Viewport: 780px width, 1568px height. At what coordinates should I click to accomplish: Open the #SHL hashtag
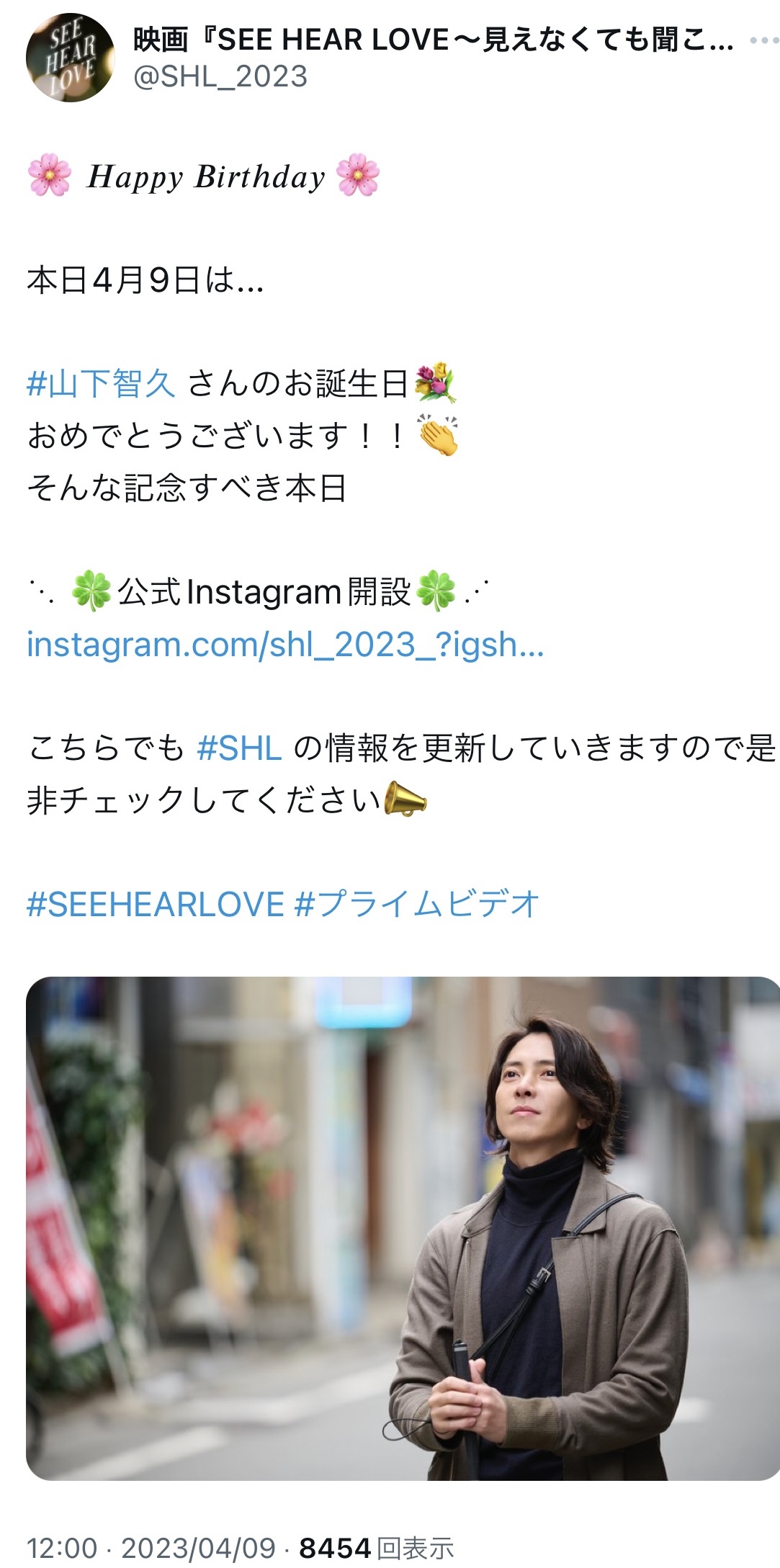pos(239,748)
